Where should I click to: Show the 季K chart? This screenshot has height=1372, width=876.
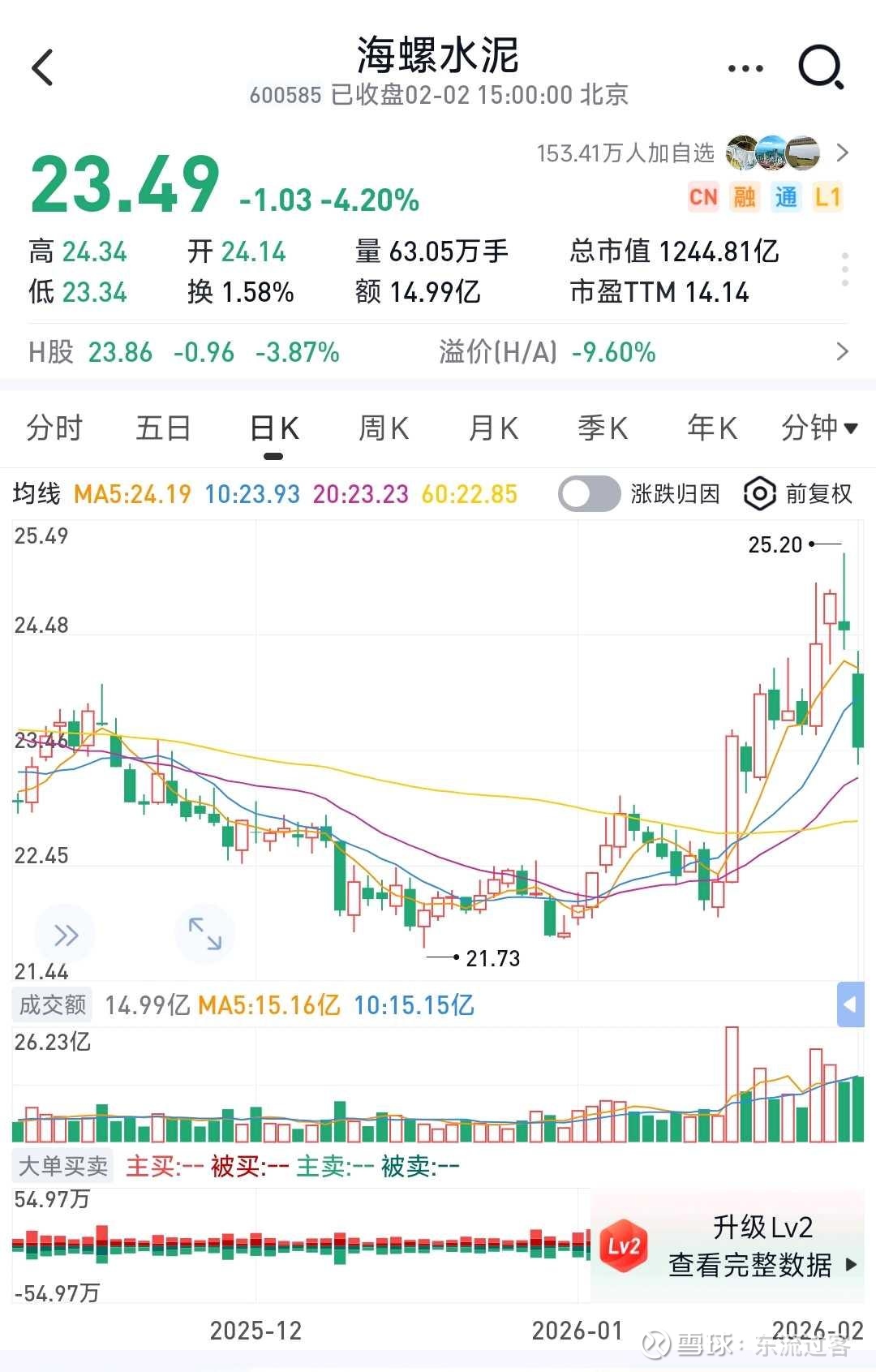[603, 428]
